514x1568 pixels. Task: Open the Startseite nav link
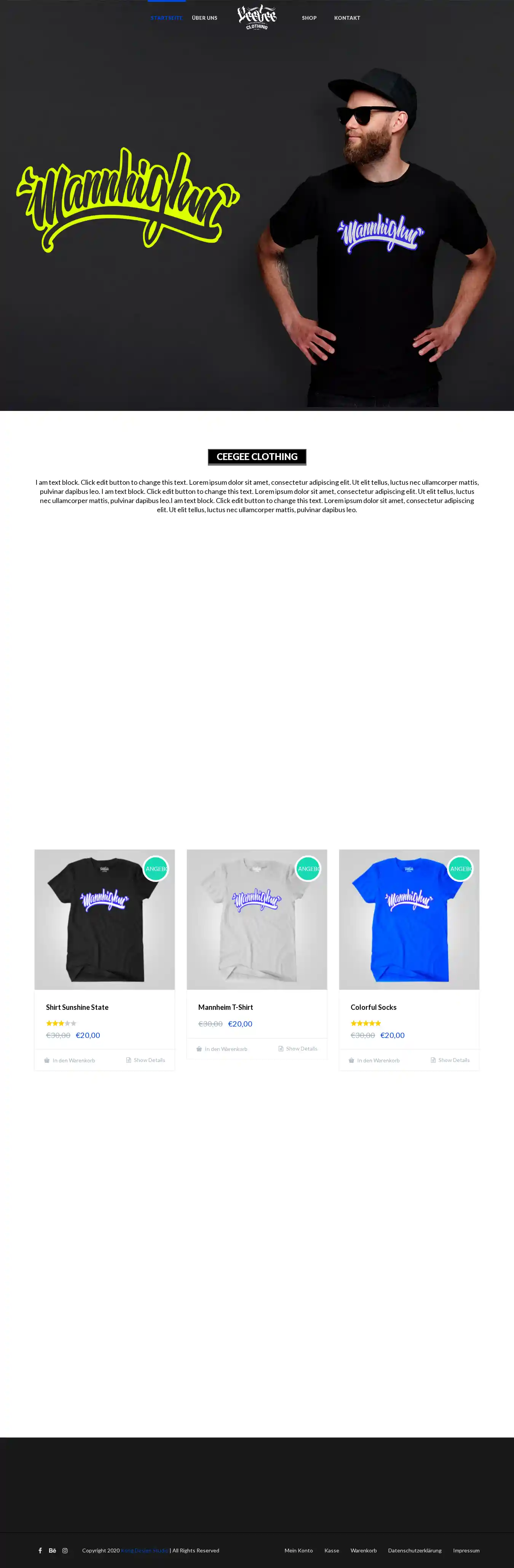pyautogui.click(x=166, y=18)
